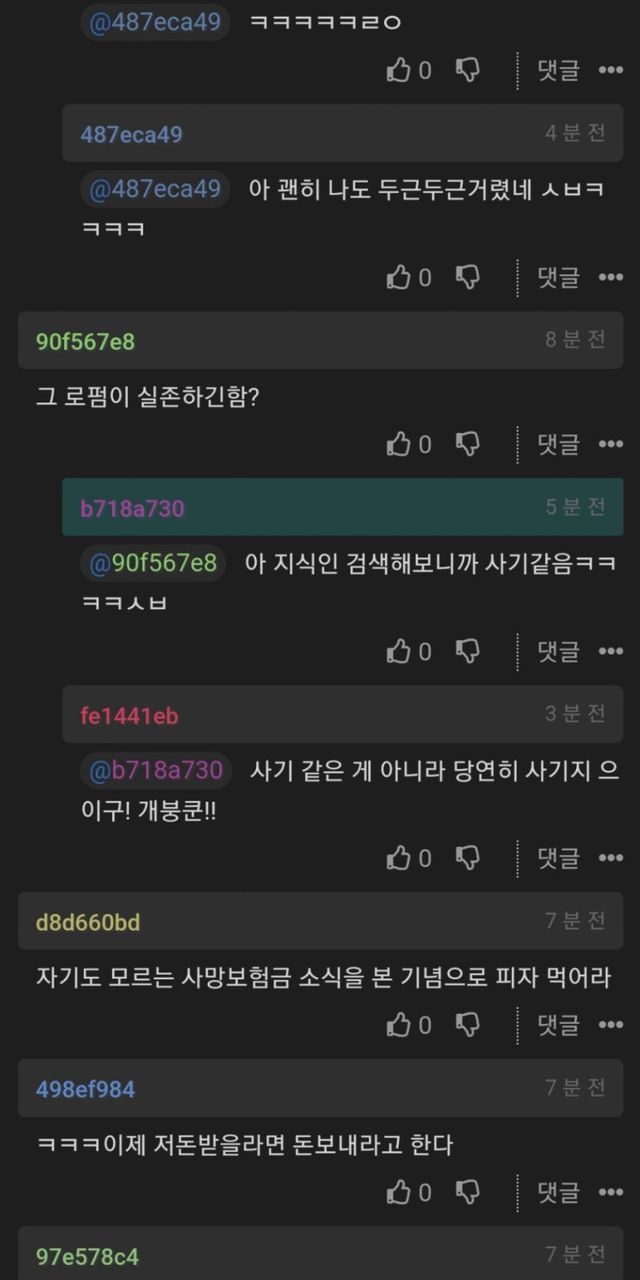Reply (댓글) to 90f567e8's comment
The image size is (640, 1280).
click(x=558, y=444)
